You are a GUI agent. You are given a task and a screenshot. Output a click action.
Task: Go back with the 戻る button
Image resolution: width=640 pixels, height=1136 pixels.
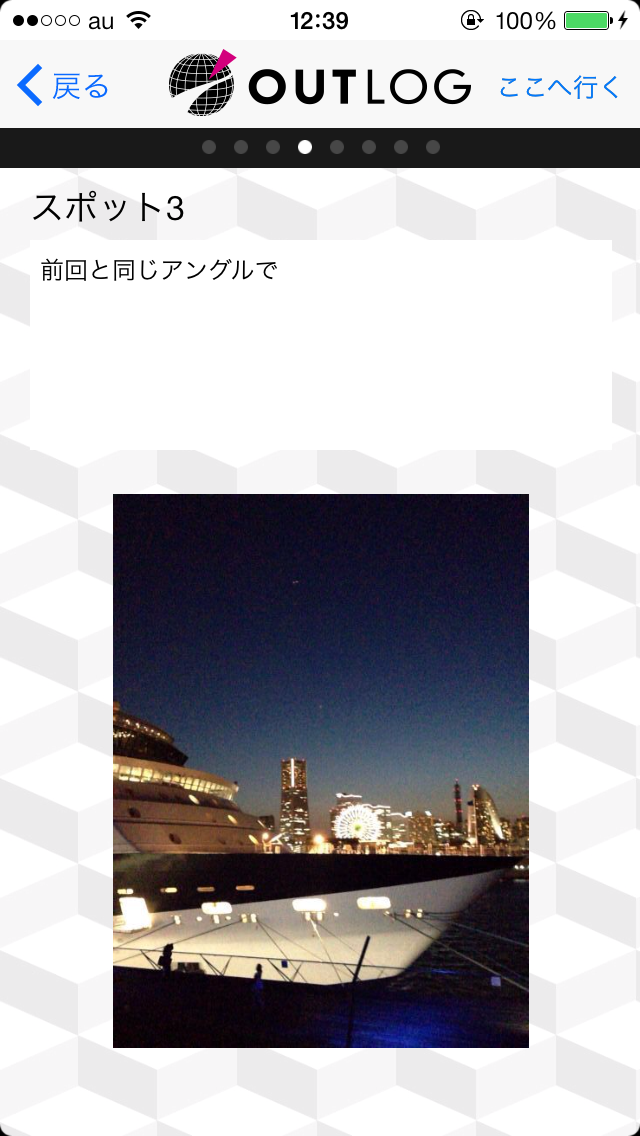(x=64, y=87)
